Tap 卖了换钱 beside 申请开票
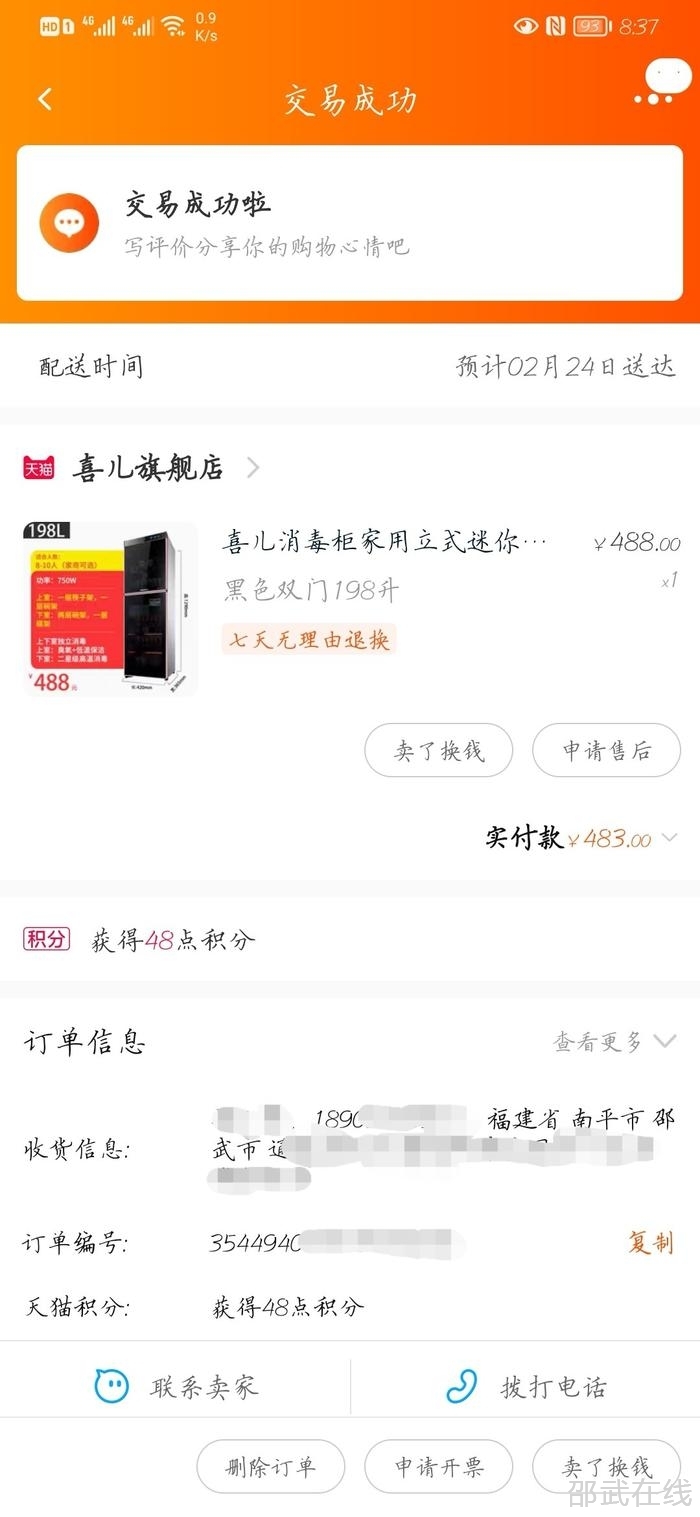This screenshot has height=1517, width=700. pos(606,1467)
